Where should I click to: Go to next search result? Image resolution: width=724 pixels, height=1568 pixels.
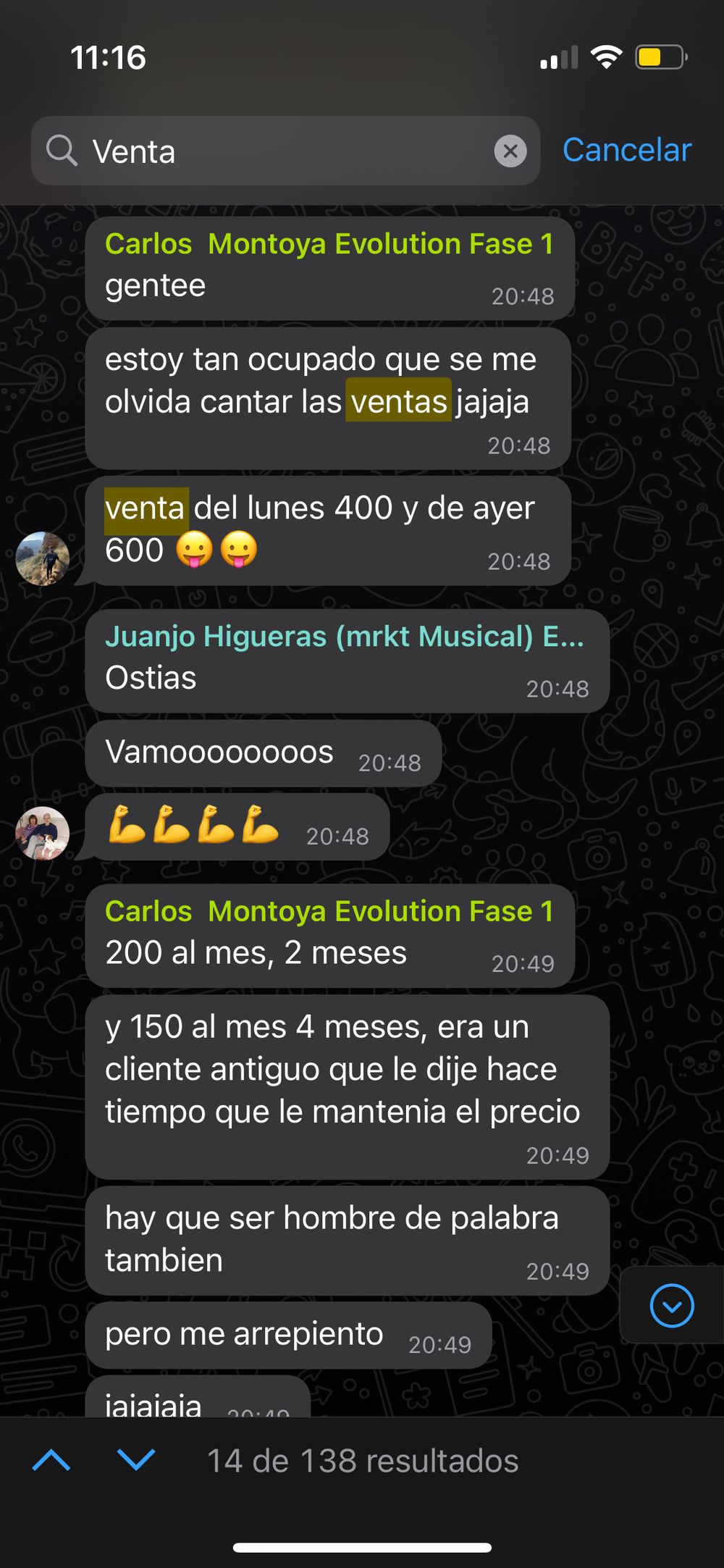click(136, 1461)
